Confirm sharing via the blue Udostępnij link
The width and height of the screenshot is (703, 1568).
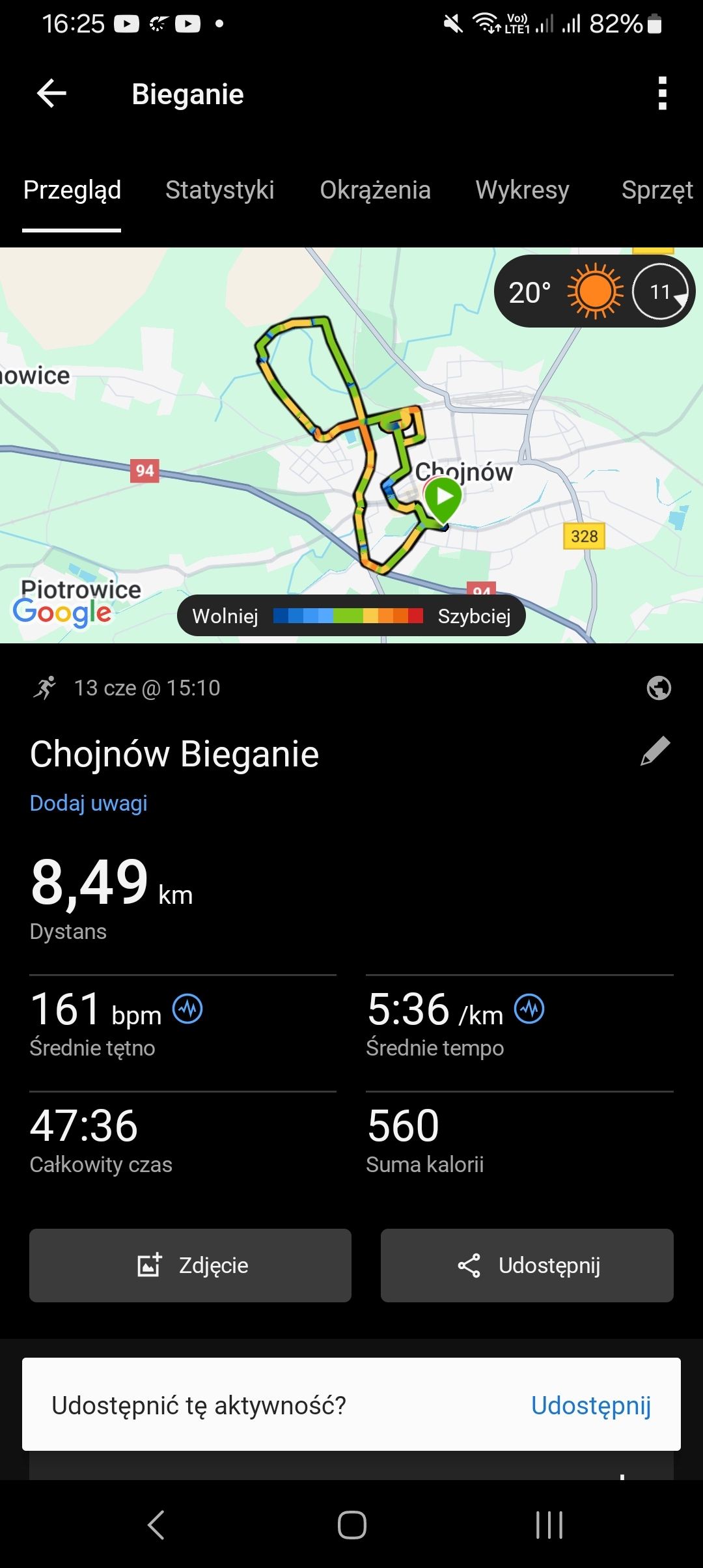click(590, 1405)
